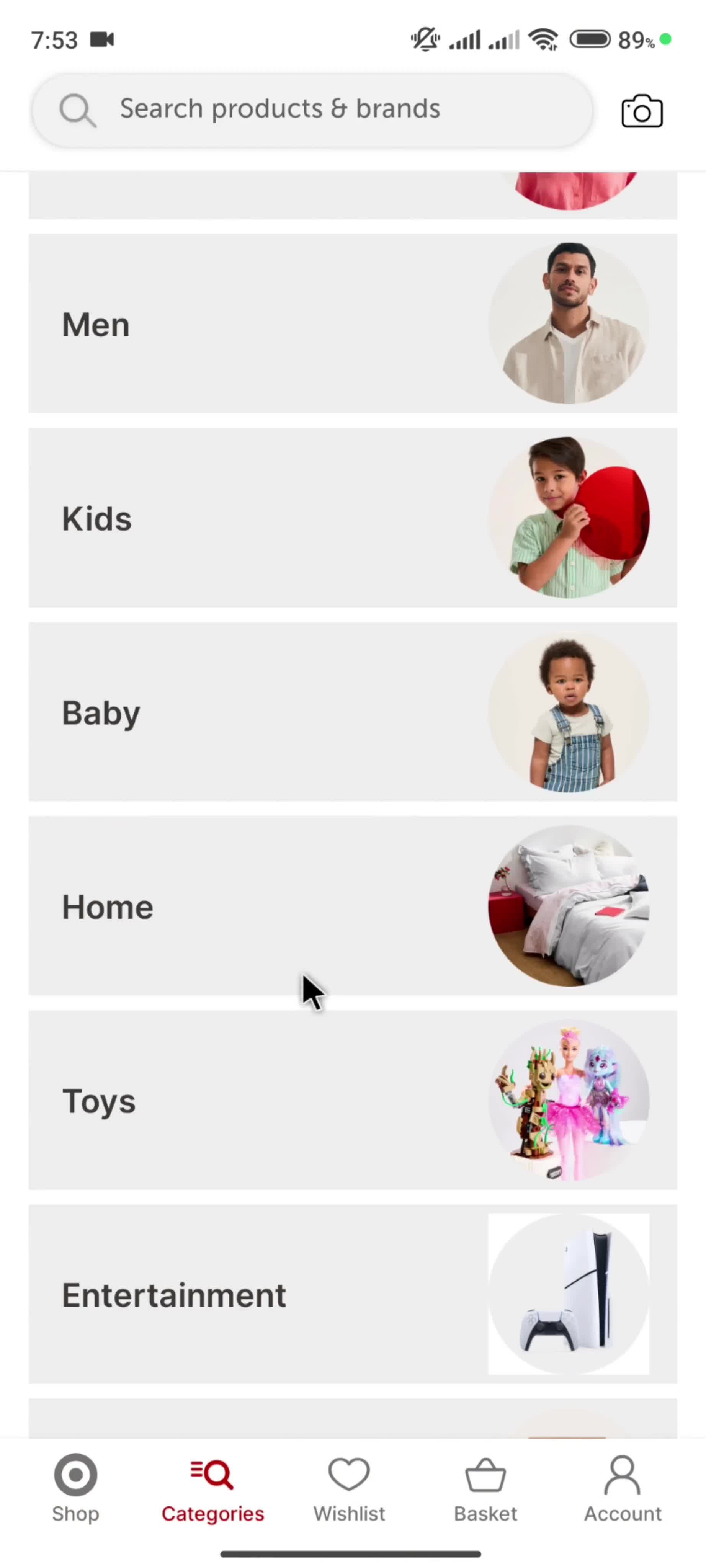This screenshot has width=706, height=1568.
Task: View the Entertainment category
Action: pyautogui.click(x=352, y=1294)
